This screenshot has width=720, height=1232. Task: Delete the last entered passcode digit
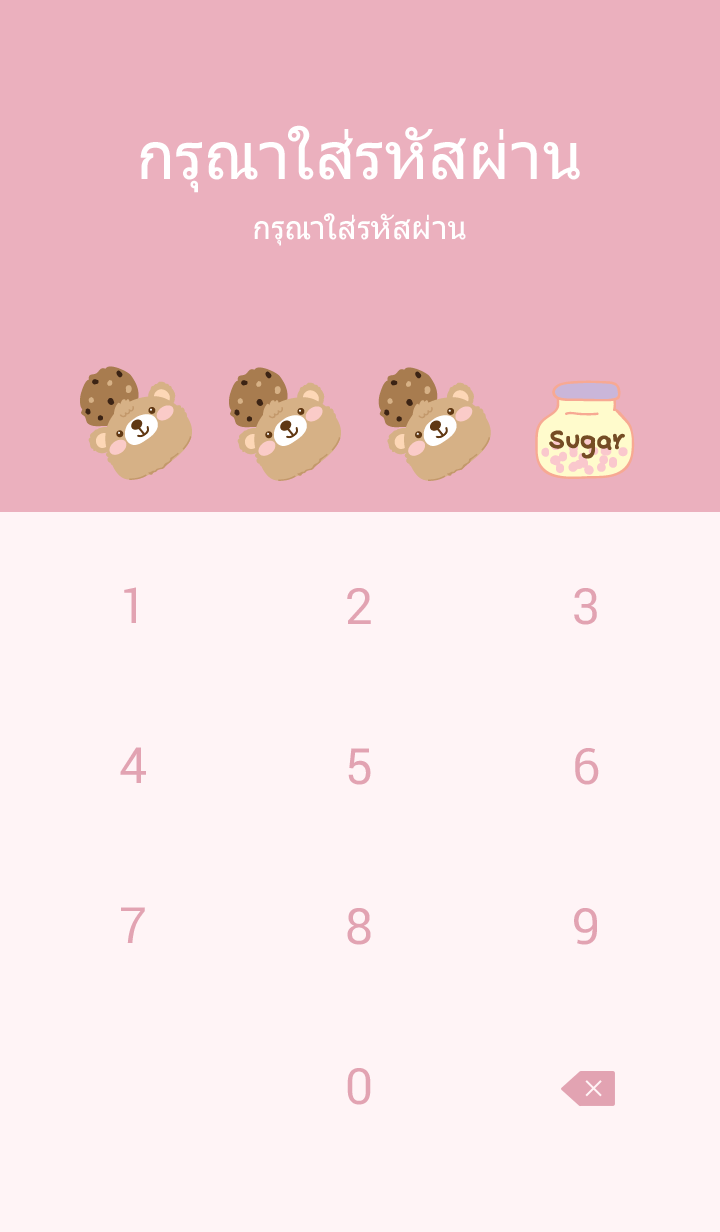(x=589, y=1088)
